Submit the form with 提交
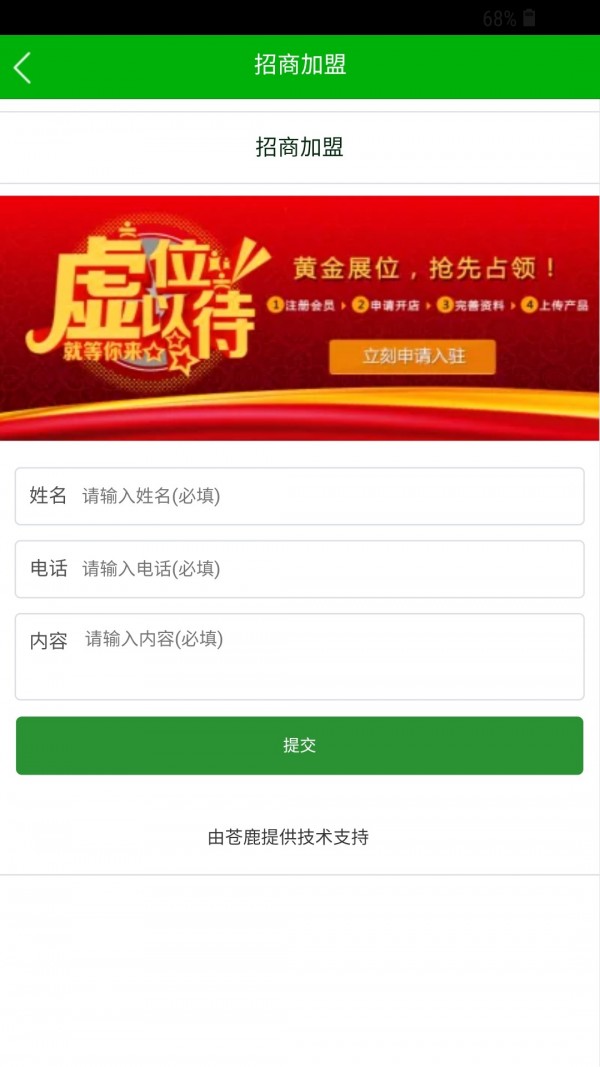Viewport: 600px width, 1067px height. [299, 745]
